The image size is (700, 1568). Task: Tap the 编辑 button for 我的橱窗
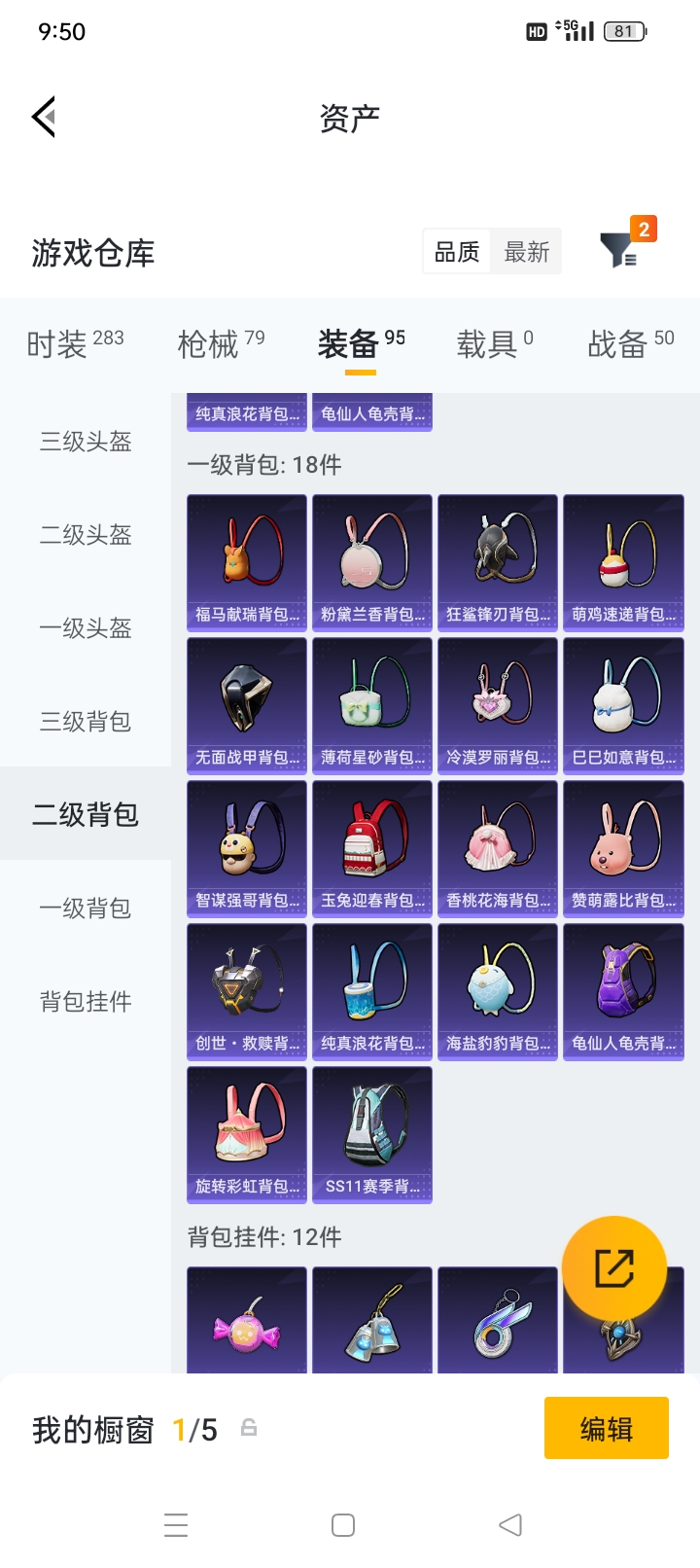pyautogui.click(x=606, y=1428)
